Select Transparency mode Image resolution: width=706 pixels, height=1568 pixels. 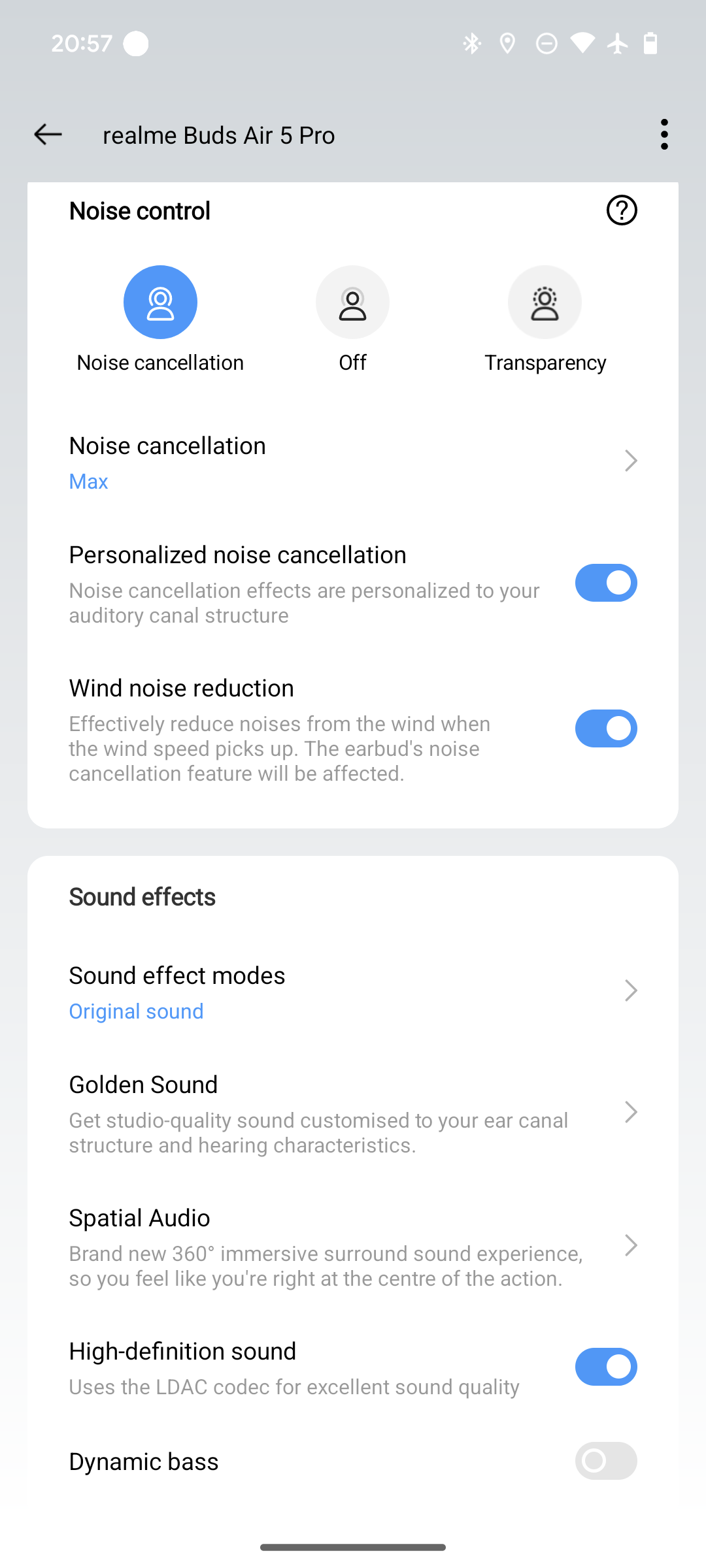[545, 302]
